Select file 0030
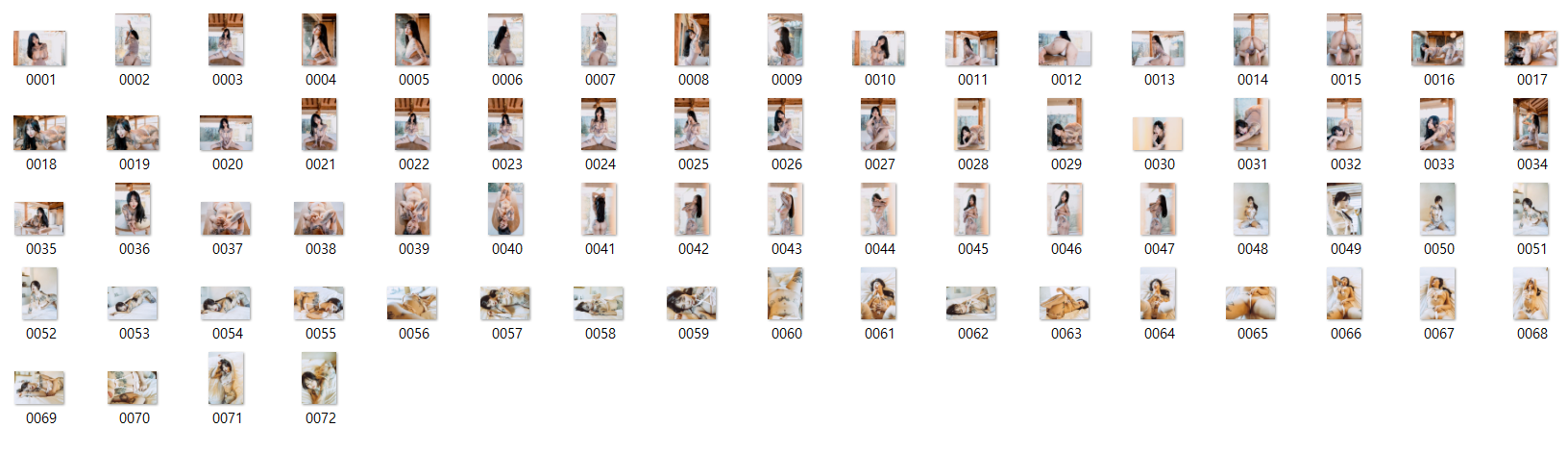This screenshot has width=1568, height=453. (1159, 133)
